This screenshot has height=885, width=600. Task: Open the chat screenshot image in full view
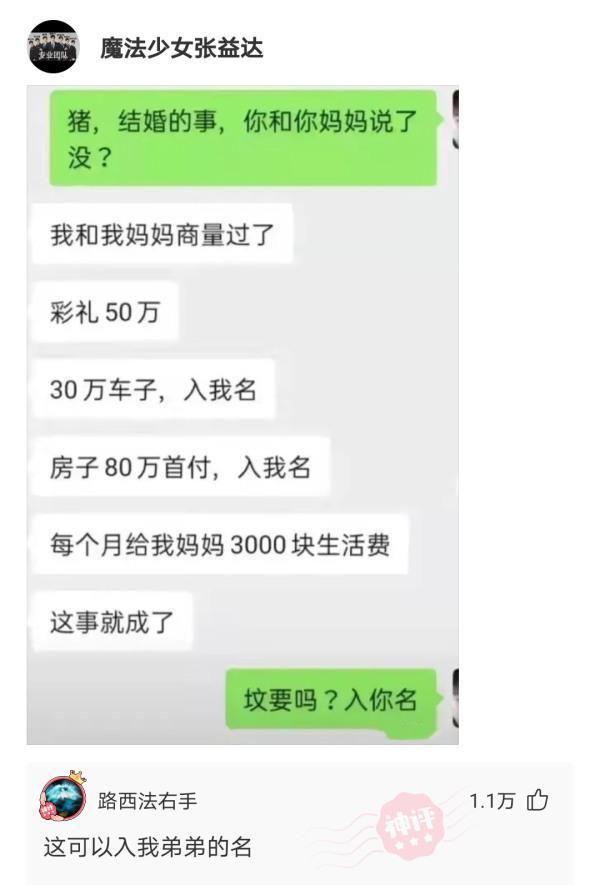[x=242, y=414]
